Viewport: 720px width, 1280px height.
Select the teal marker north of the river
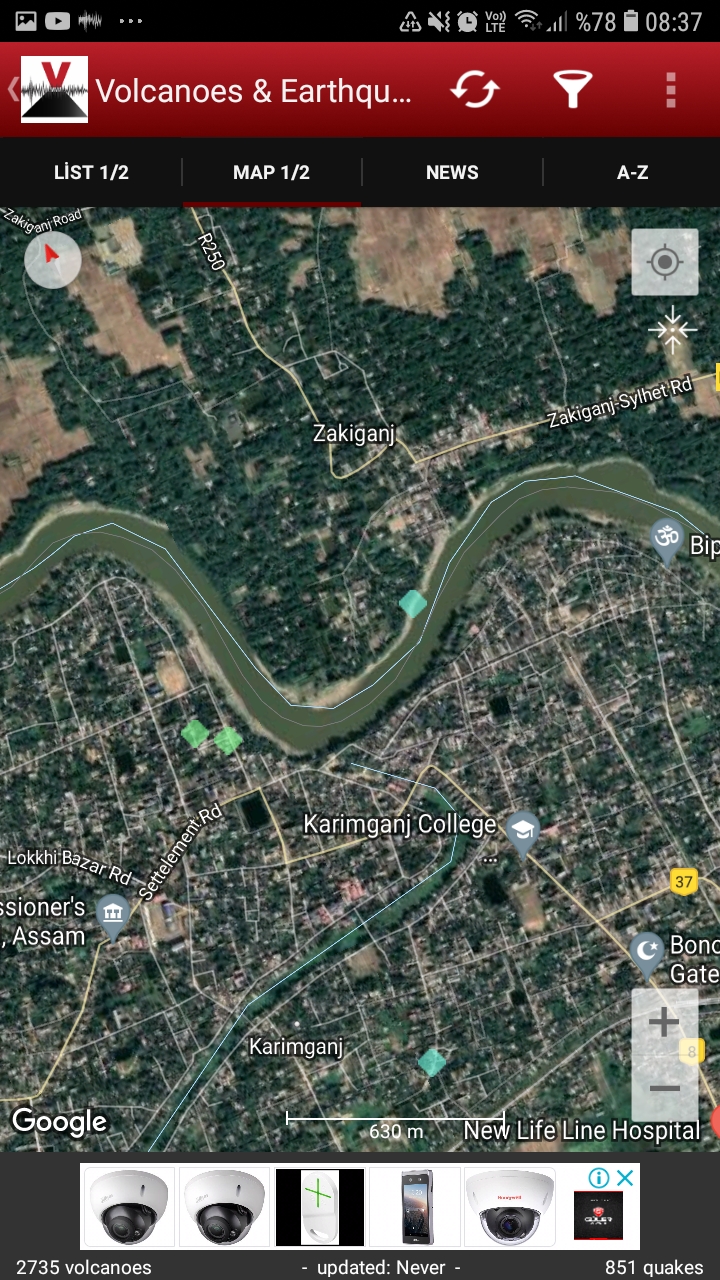412,603
